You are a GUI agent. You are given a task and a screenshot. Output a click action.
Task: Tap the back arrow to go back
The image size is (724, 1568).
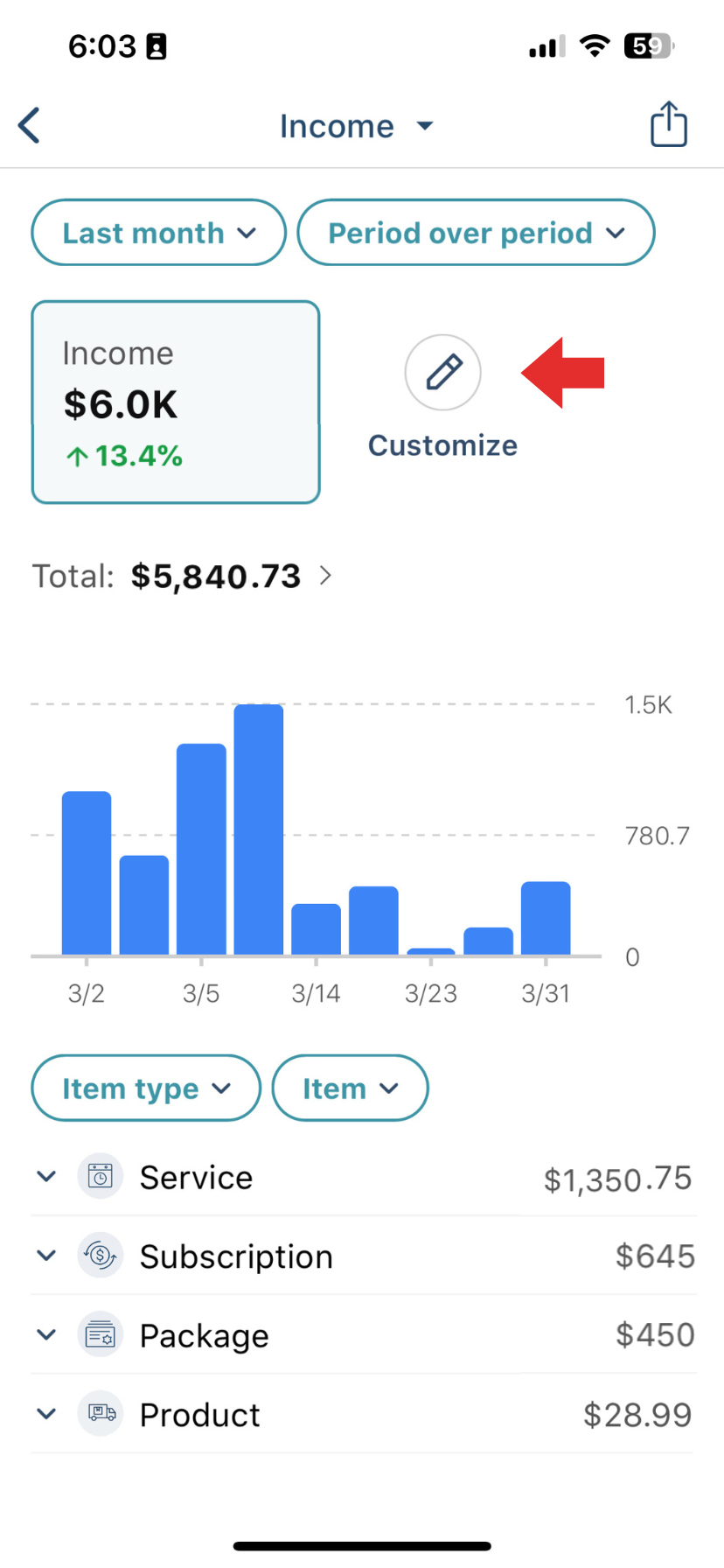[29, 124]
